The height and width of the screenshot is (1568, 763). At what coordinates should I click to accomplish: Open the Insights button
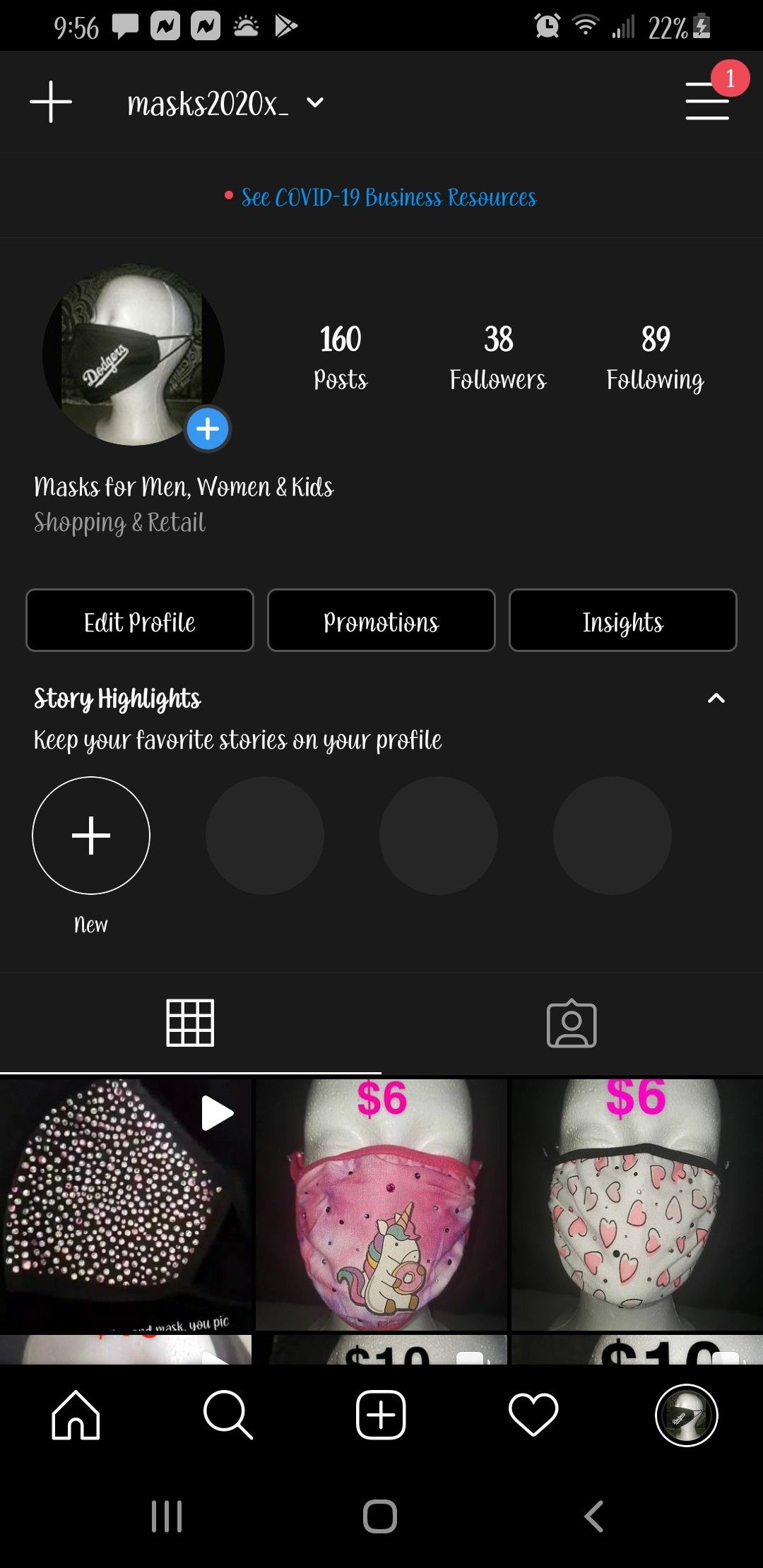click(x=622, y=620)
